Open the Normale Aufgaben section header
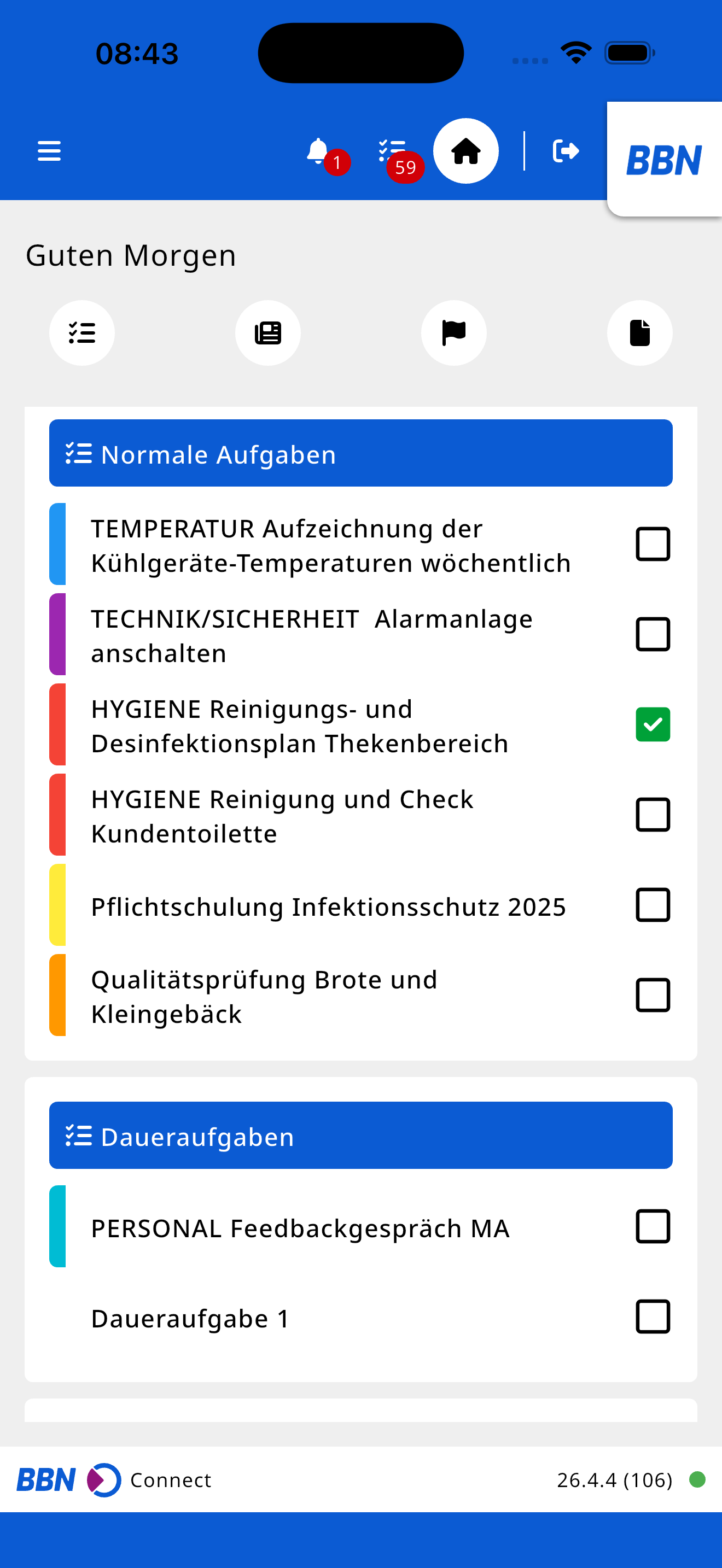Screen dimensions: 722x1568 coord(361,453)
